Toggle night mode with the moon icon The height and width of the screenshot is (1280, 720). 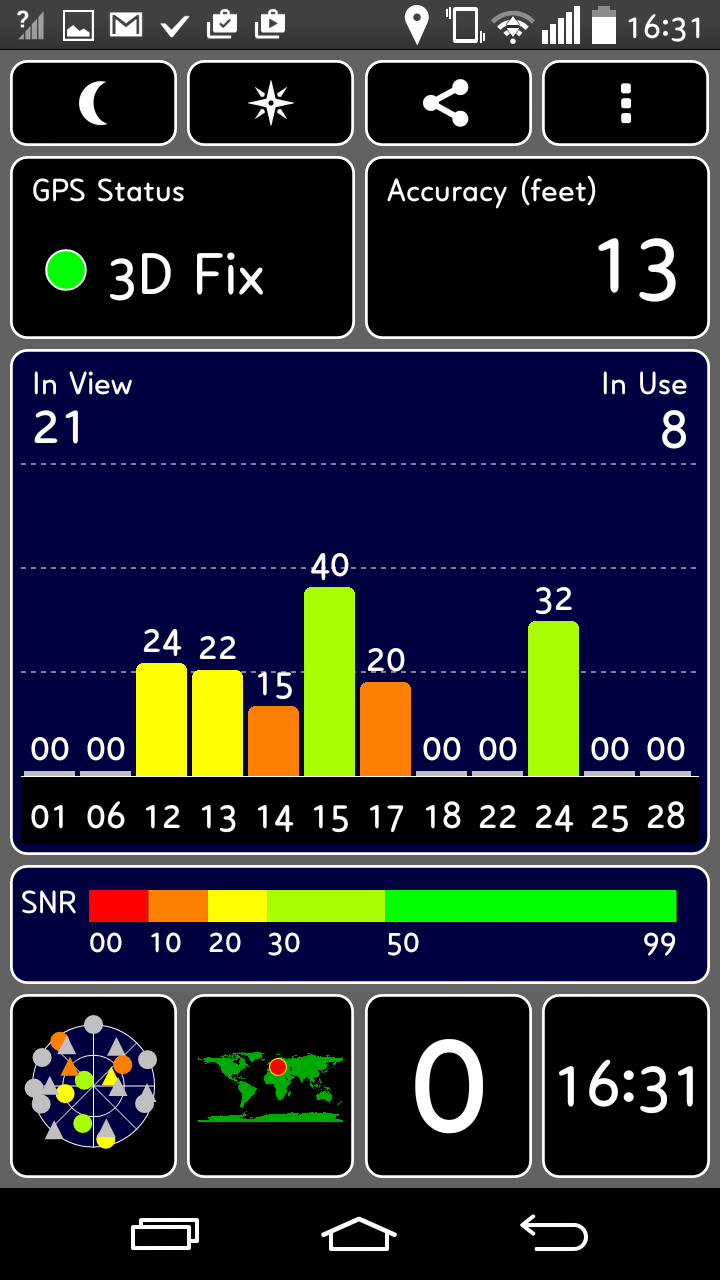(x=93, y=103)
